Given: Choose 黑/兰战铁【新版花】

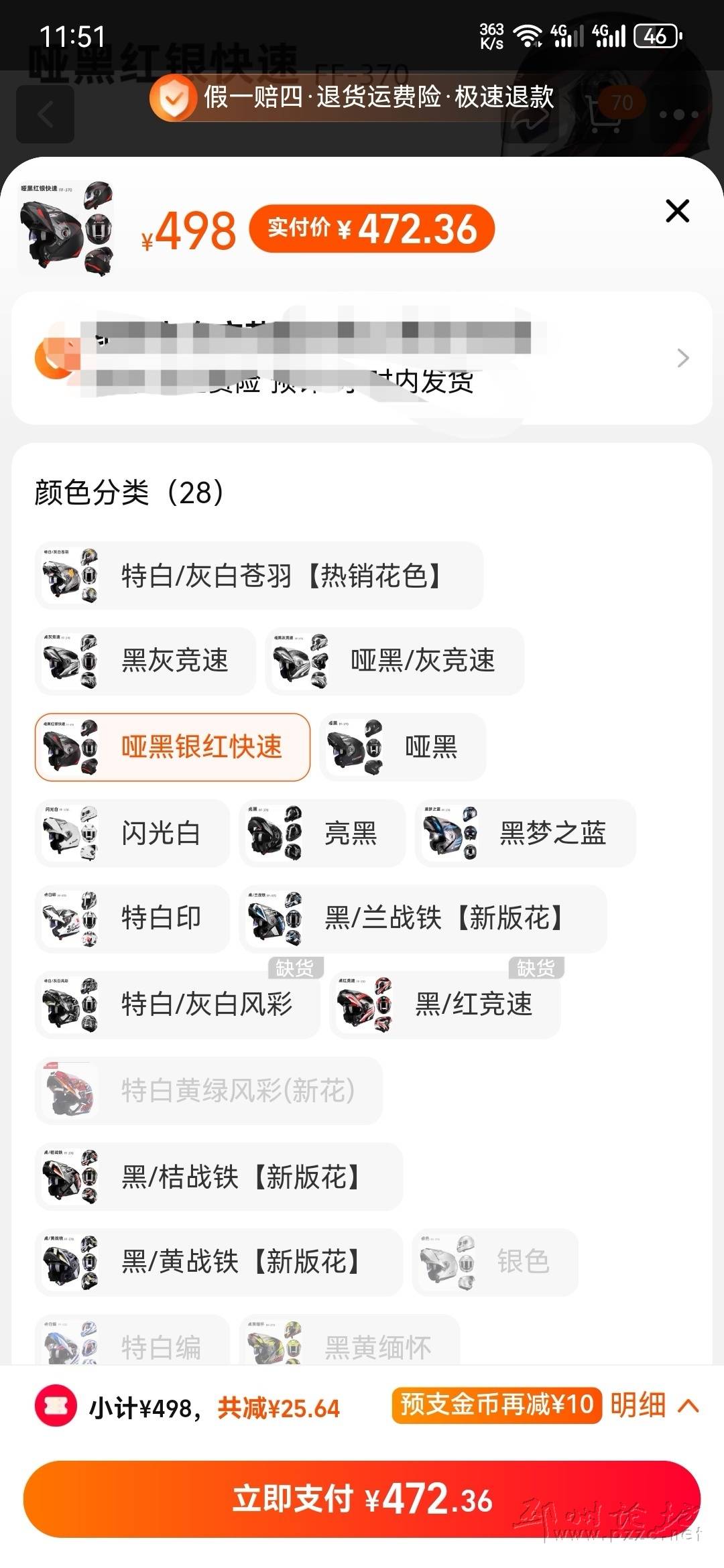Looking at the screenshot, I should (x=422, y=919).
